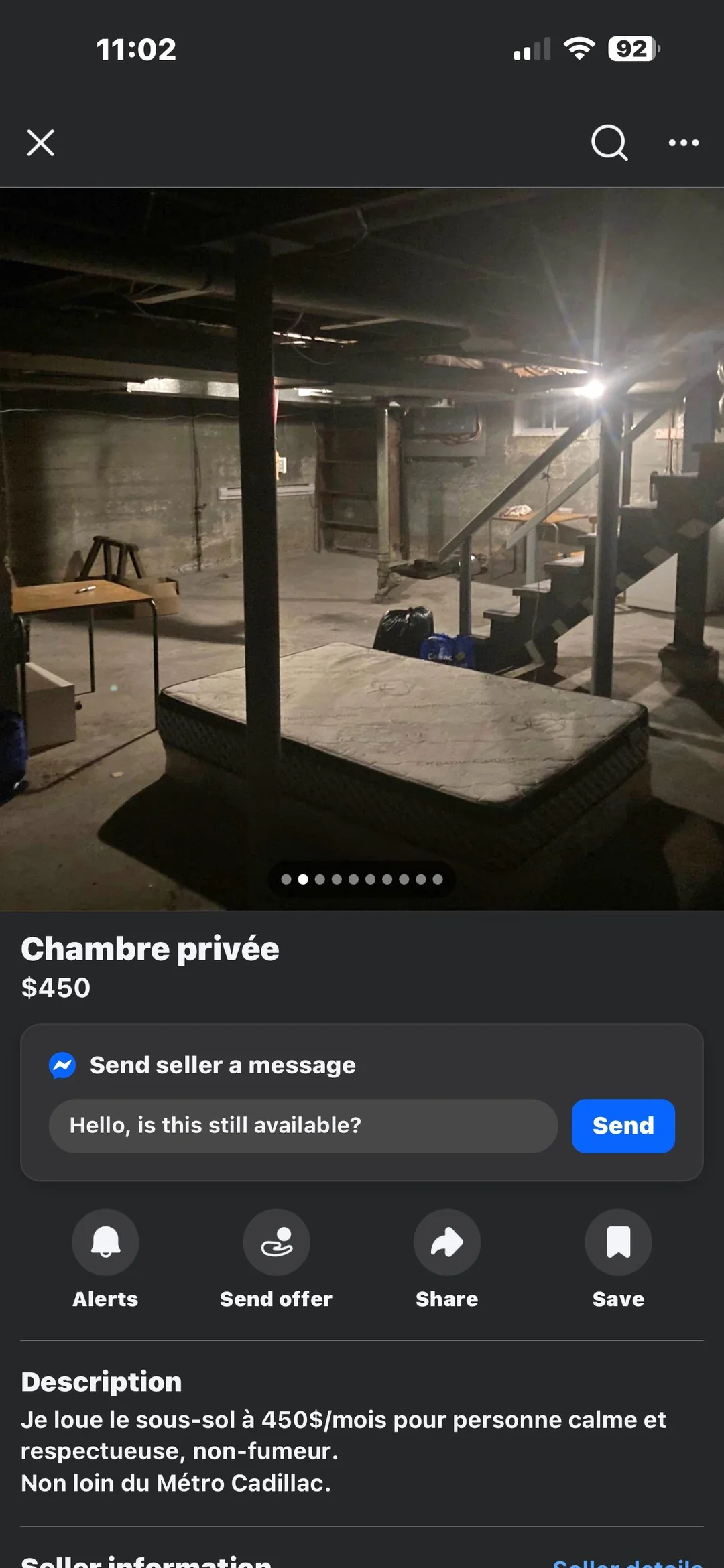Screen dimensions: 724x1568
Task: Share this listing
Action: tap(446, 1242)
